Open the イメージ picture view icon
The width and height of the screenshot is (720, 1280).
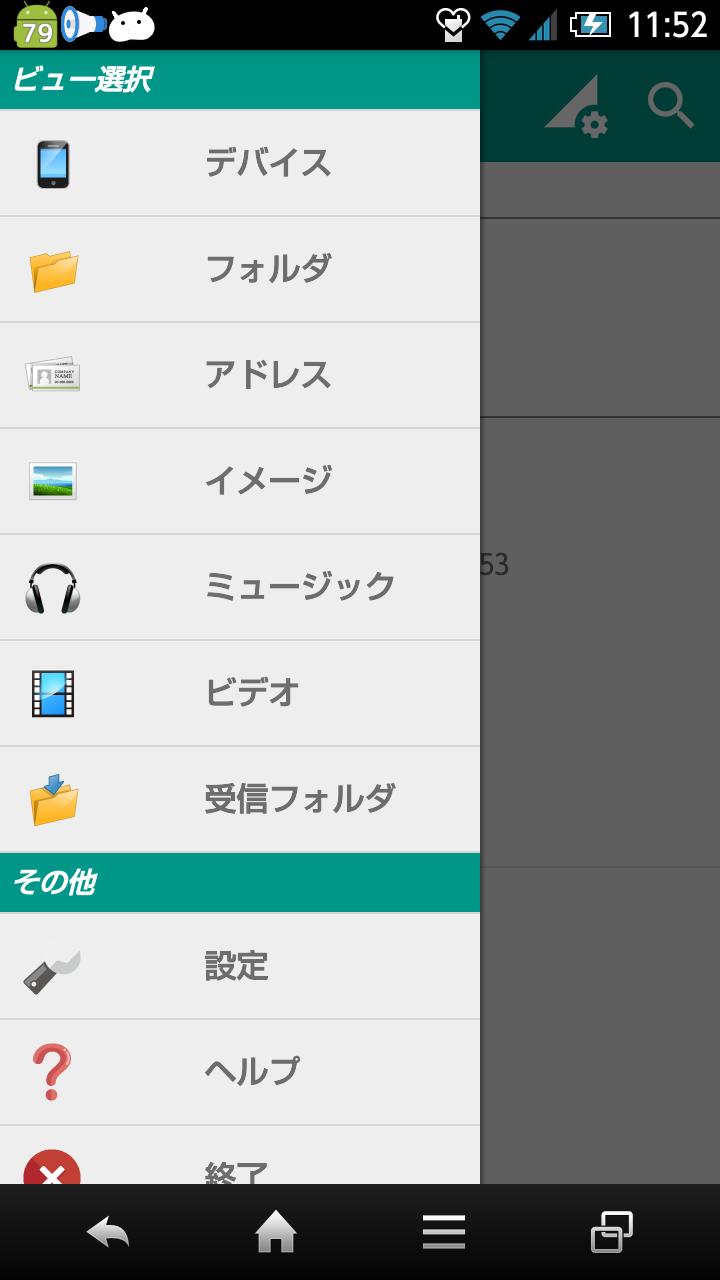pyautogui.click(x=54, y=479)
